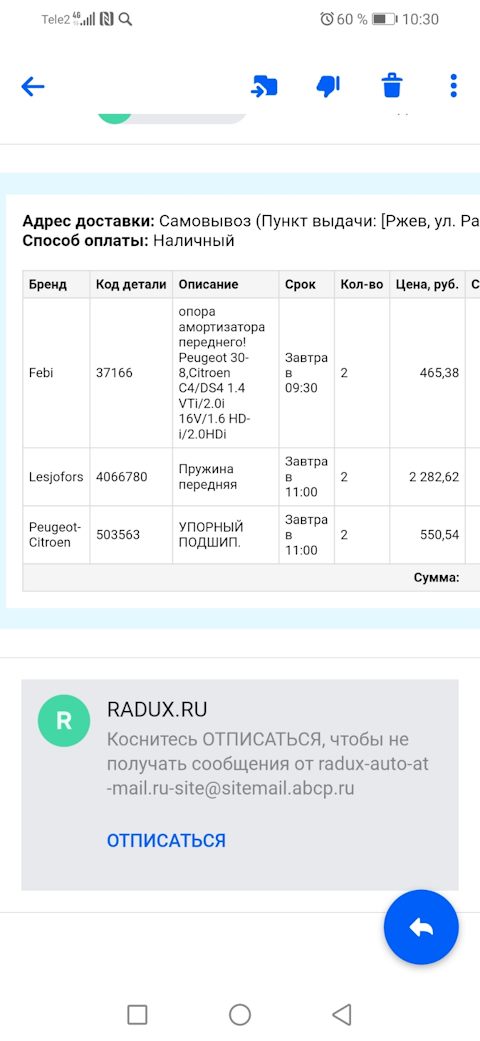Open recent apps from the navigation bar
The width and height of the screenshot is (480, 1041).
coord(137,1014)
